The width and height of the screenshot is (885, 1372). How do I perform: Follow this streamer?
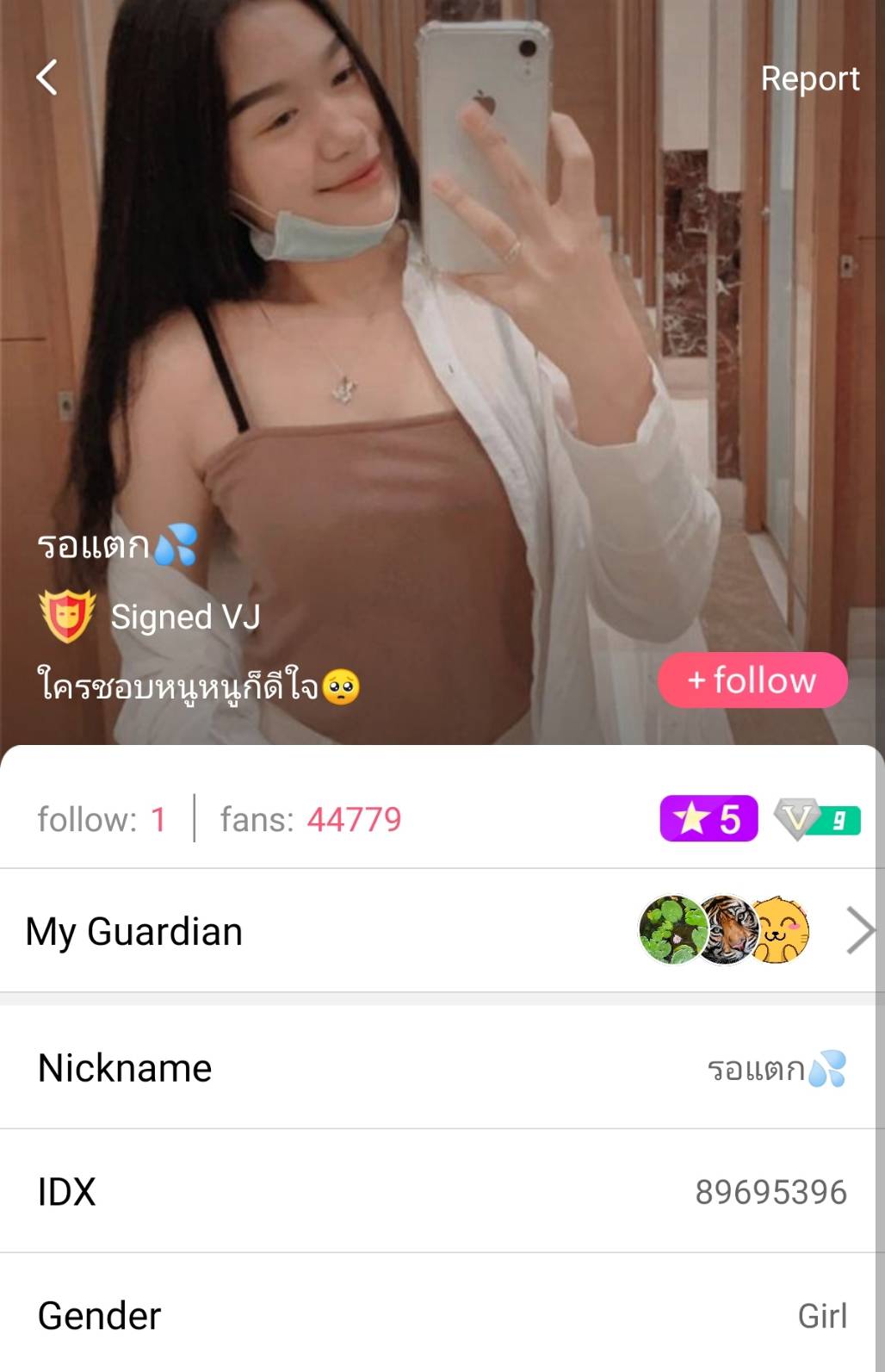click(x=752, y=680)
